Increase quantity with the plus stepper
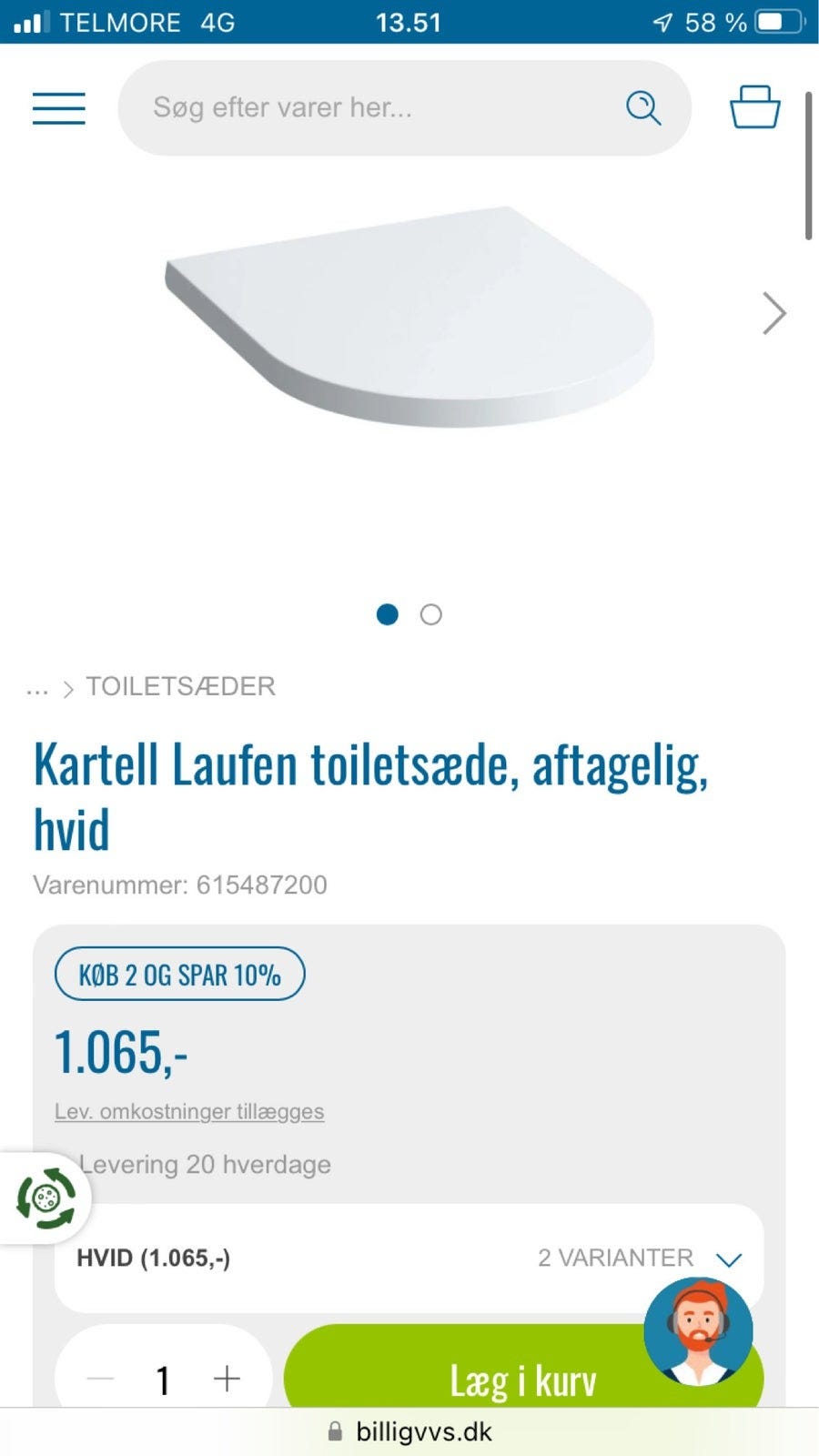Viewport: 819px width, 1456px height. tap(227, 1379)
